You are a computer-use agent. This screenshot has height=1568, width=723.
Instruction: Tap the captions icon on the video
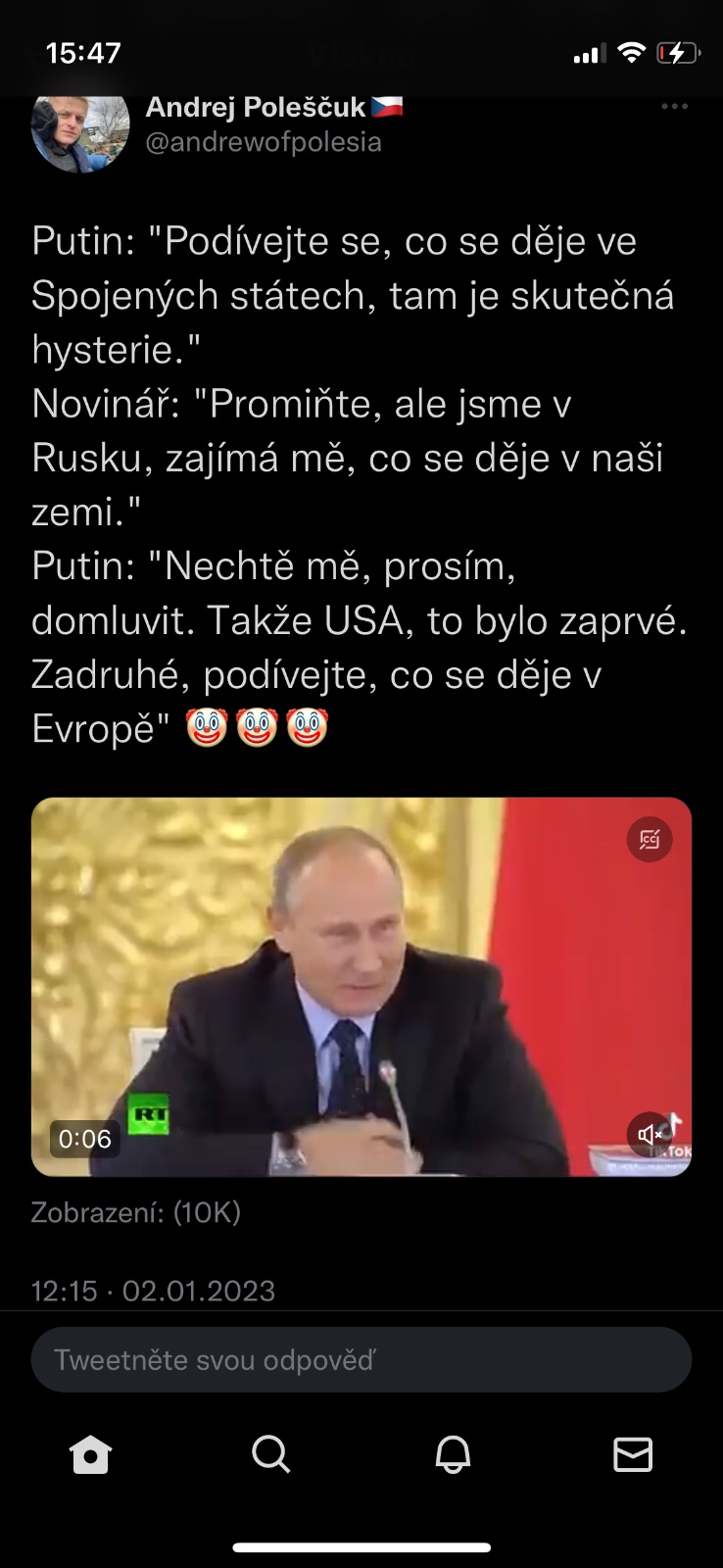pyautogui.click(x=650, y=839)
